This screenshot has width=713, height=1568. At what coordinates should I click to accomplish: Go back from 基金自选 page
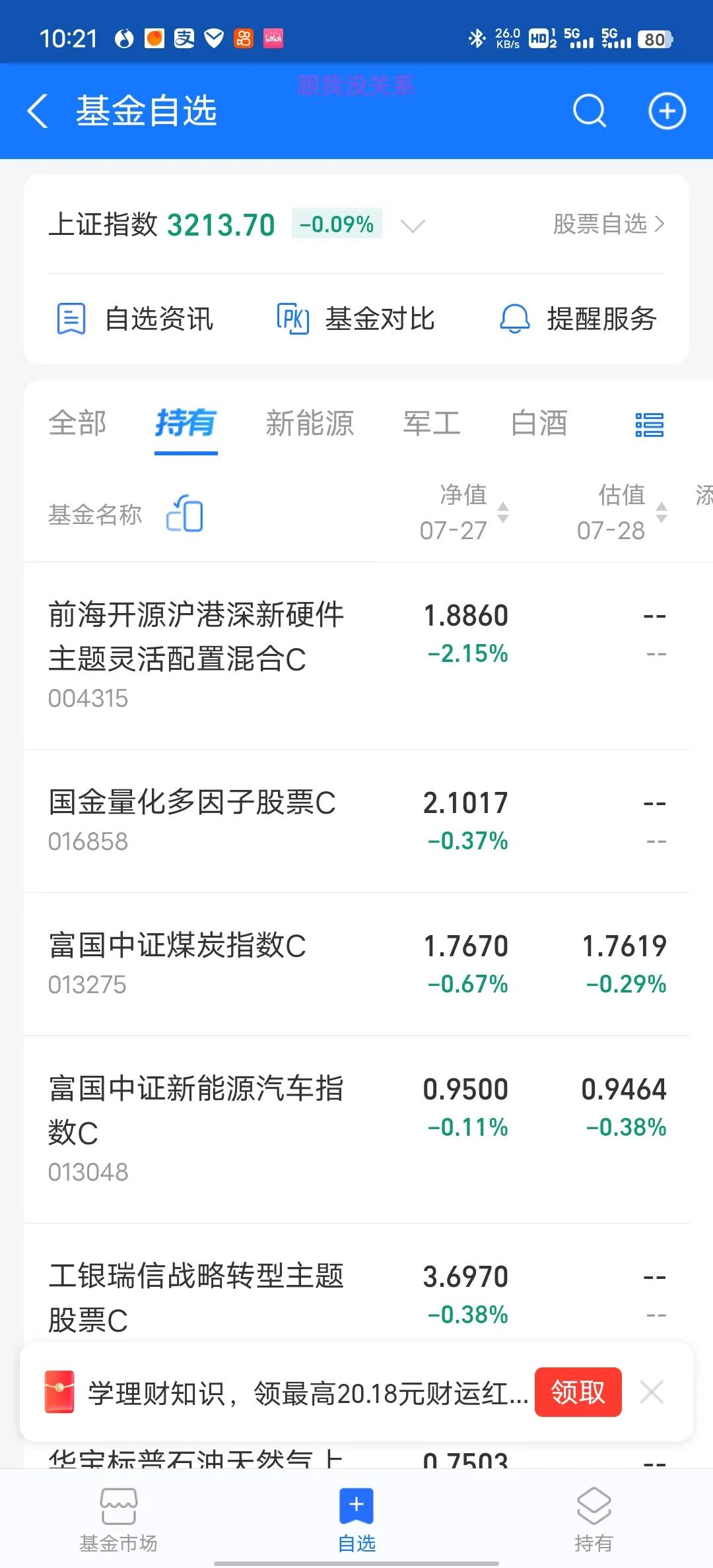pos(38,111)
